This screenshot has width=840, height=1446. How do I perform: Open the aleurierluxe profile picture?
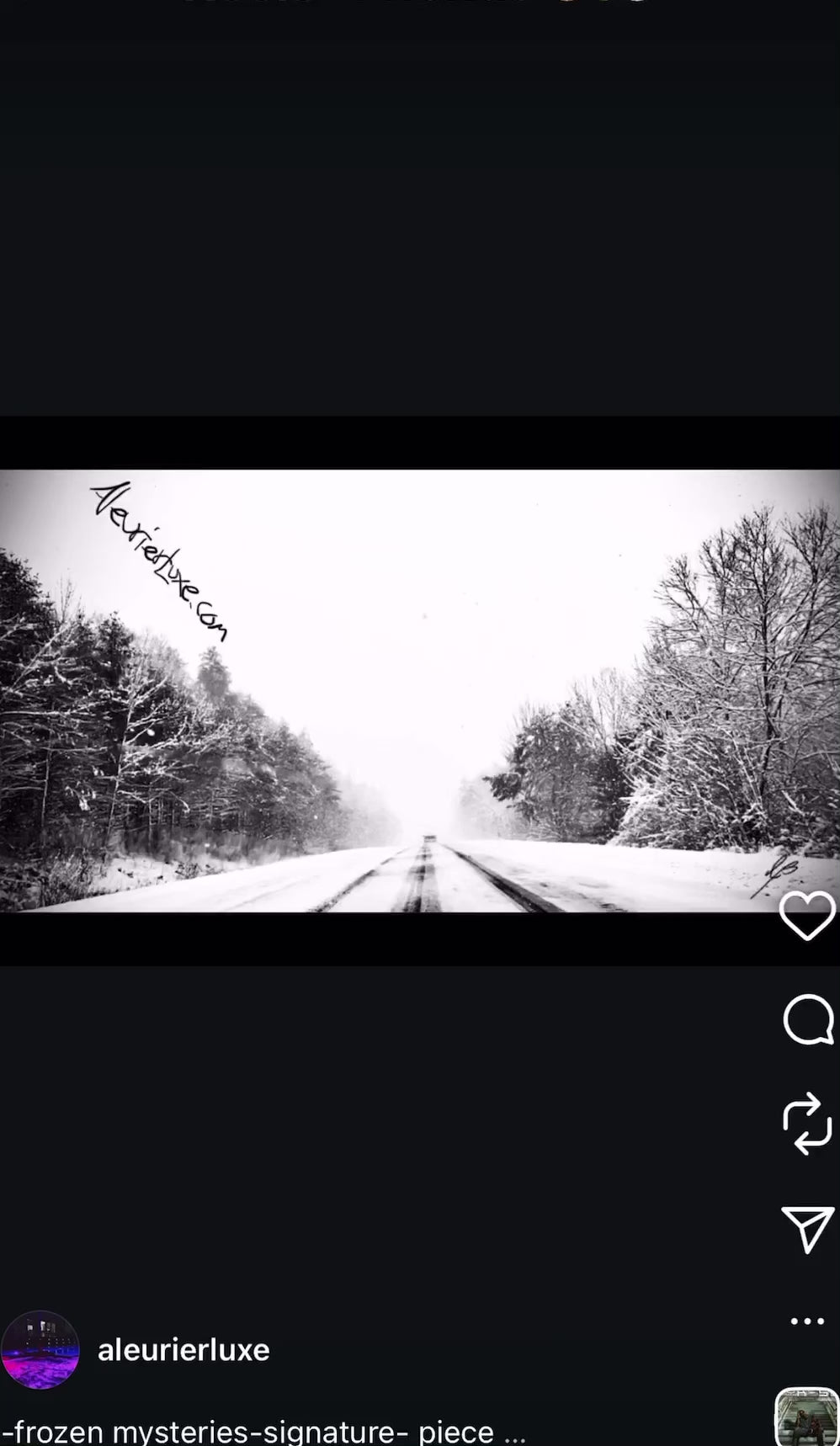(x=40, y=1350)
